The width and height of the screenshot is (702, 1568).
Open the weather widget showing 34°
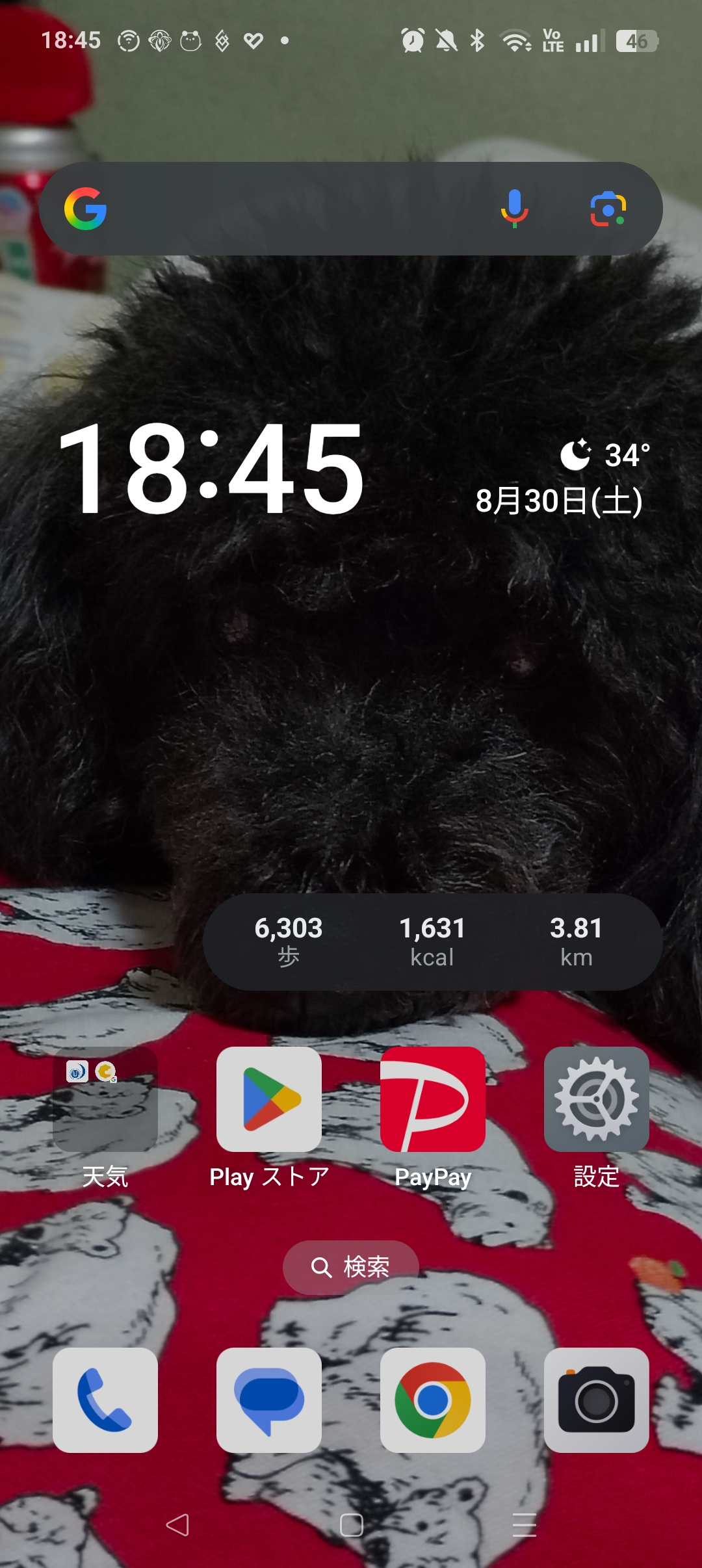point(604,454)
